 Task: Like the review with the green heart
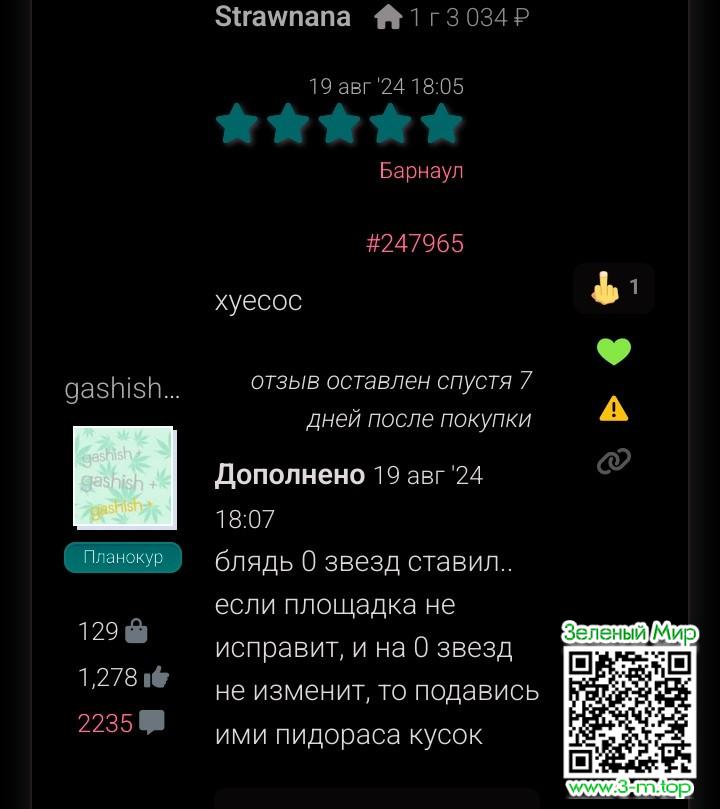pyautogui.click(x=614, y=351)
